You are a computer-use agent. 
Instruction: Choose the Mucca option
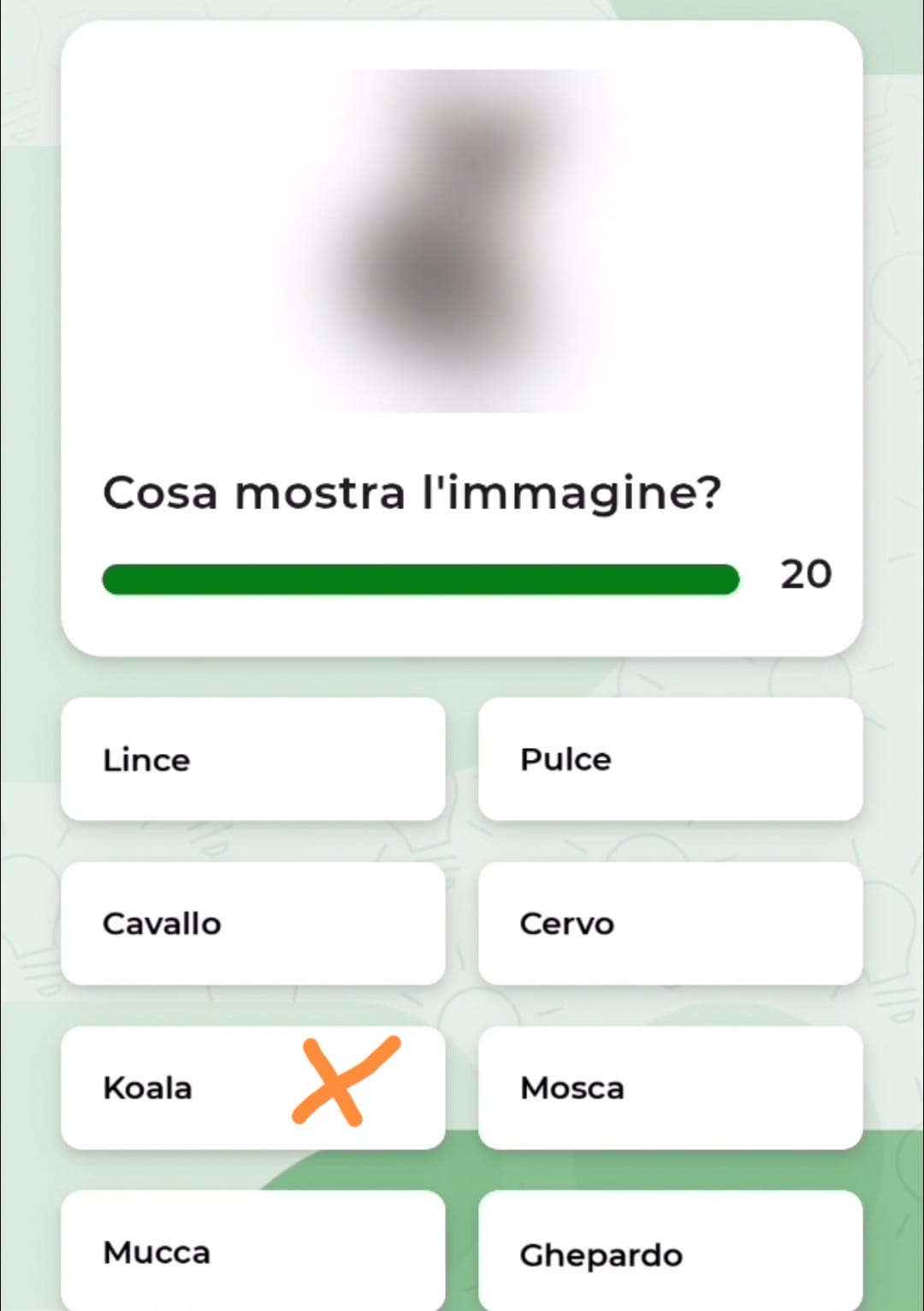coord(252,1251)
